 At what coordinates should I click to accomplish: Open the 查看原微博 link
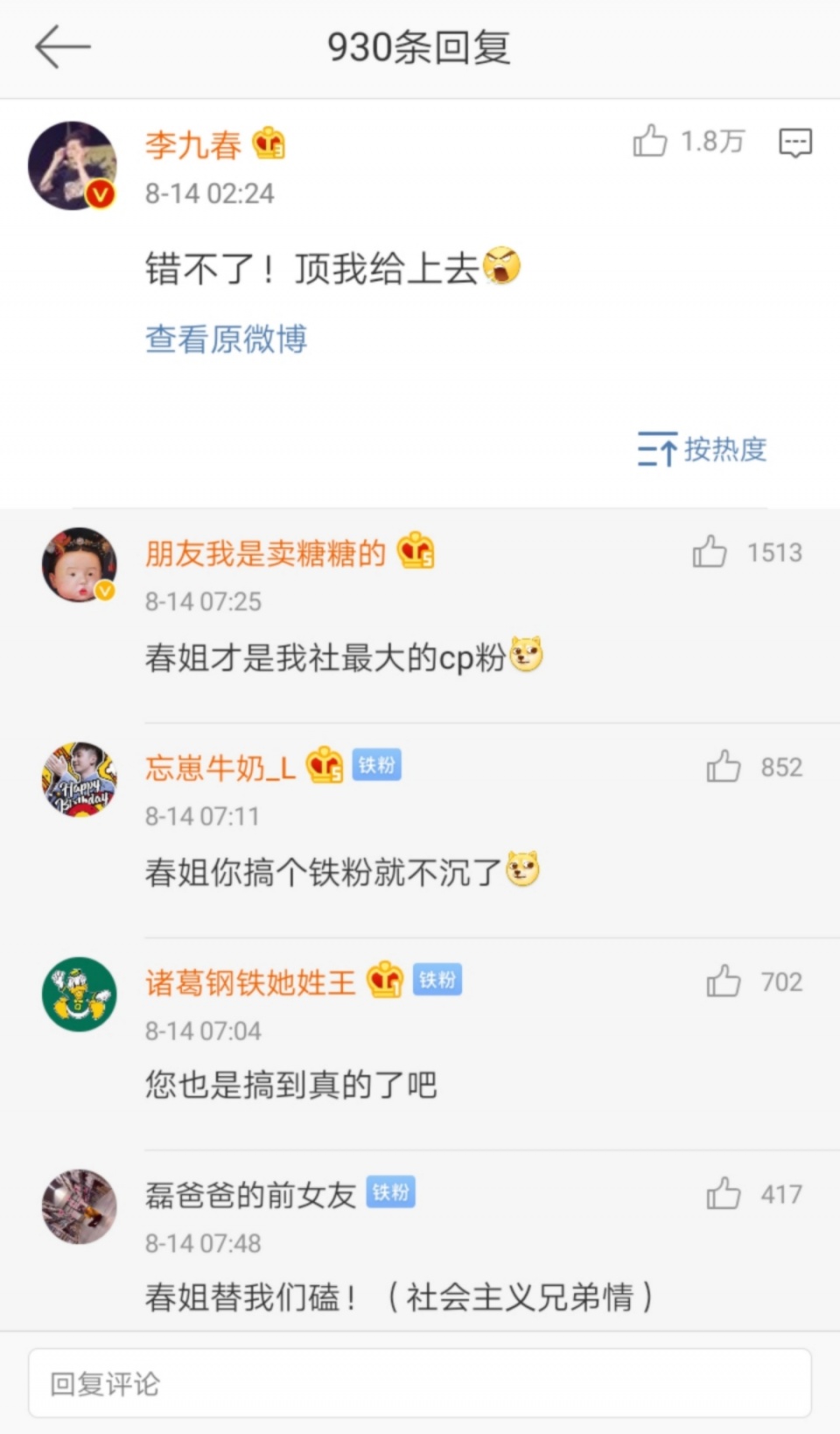pos(226,339)
